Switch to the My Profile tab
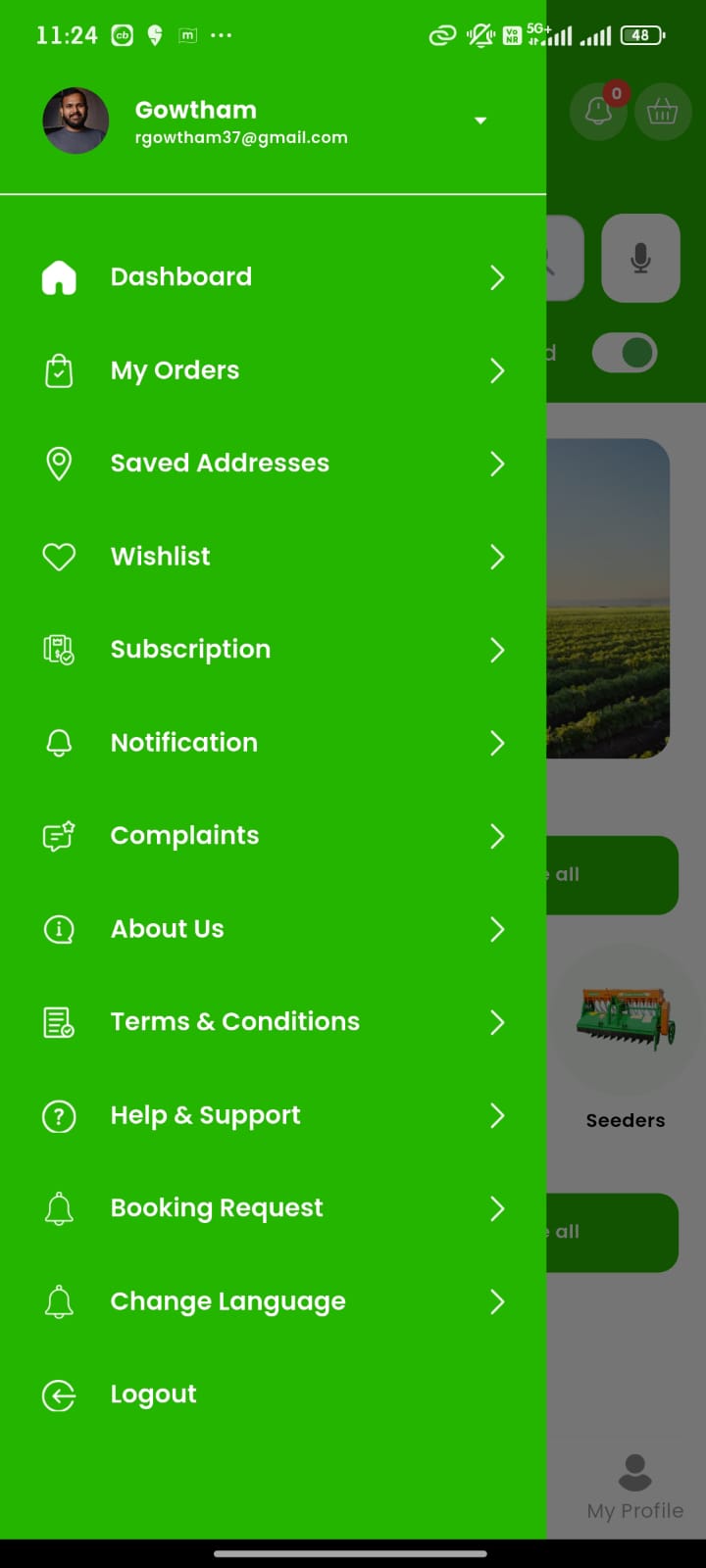The image size is (706, 1568). [633, 1485]
